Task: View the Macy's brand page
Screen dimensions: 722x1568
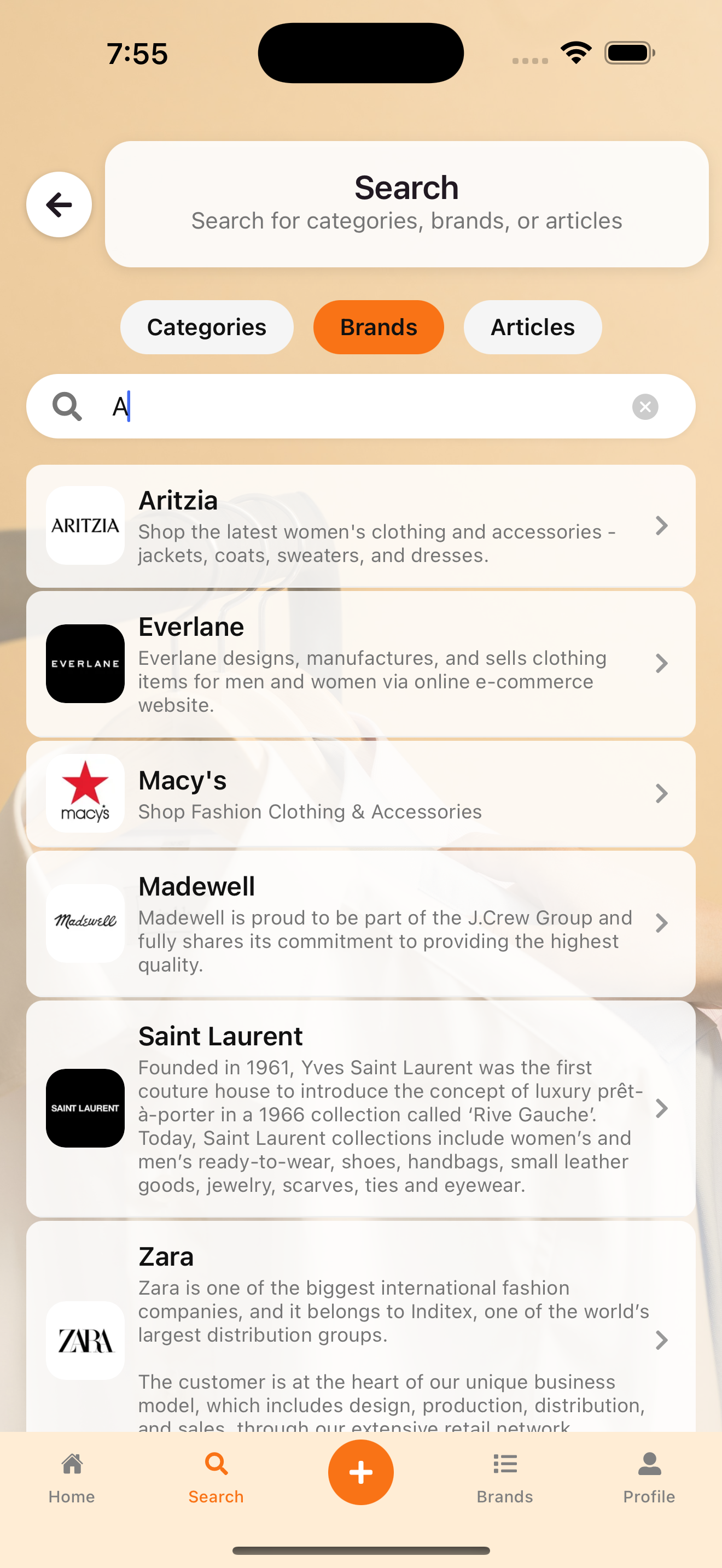Action: pos(360,793)
